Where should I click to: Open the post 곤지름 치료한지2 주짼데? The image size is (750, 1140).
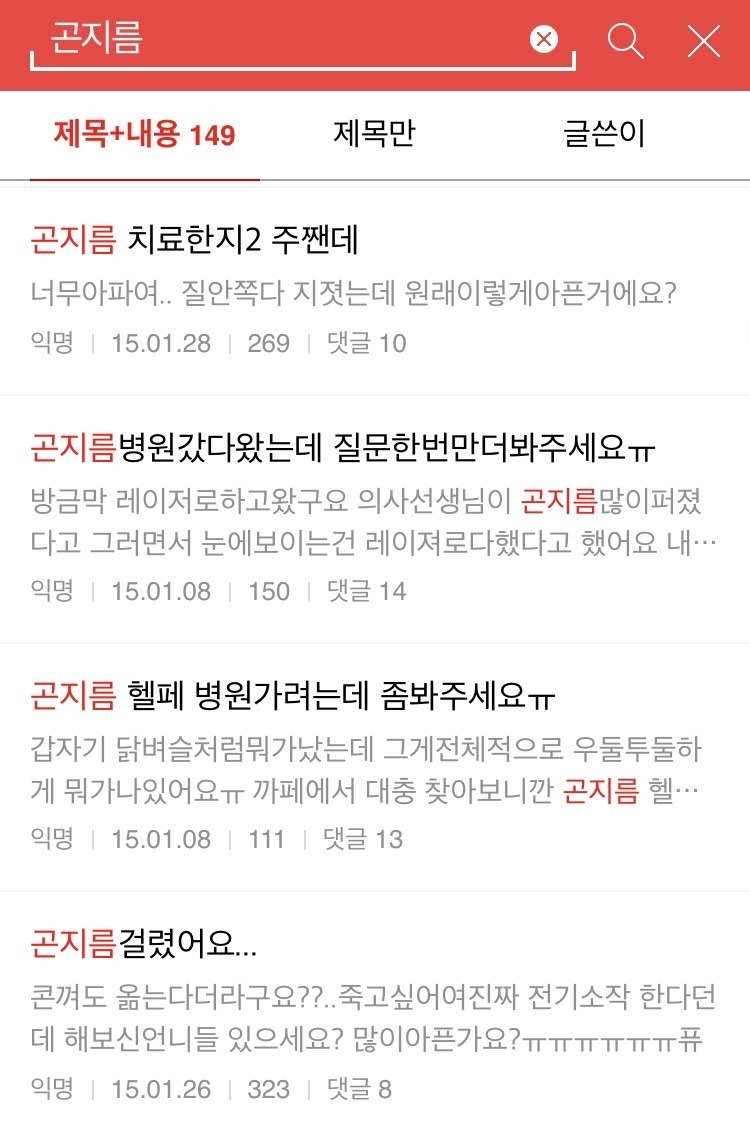tap(375, 291)
